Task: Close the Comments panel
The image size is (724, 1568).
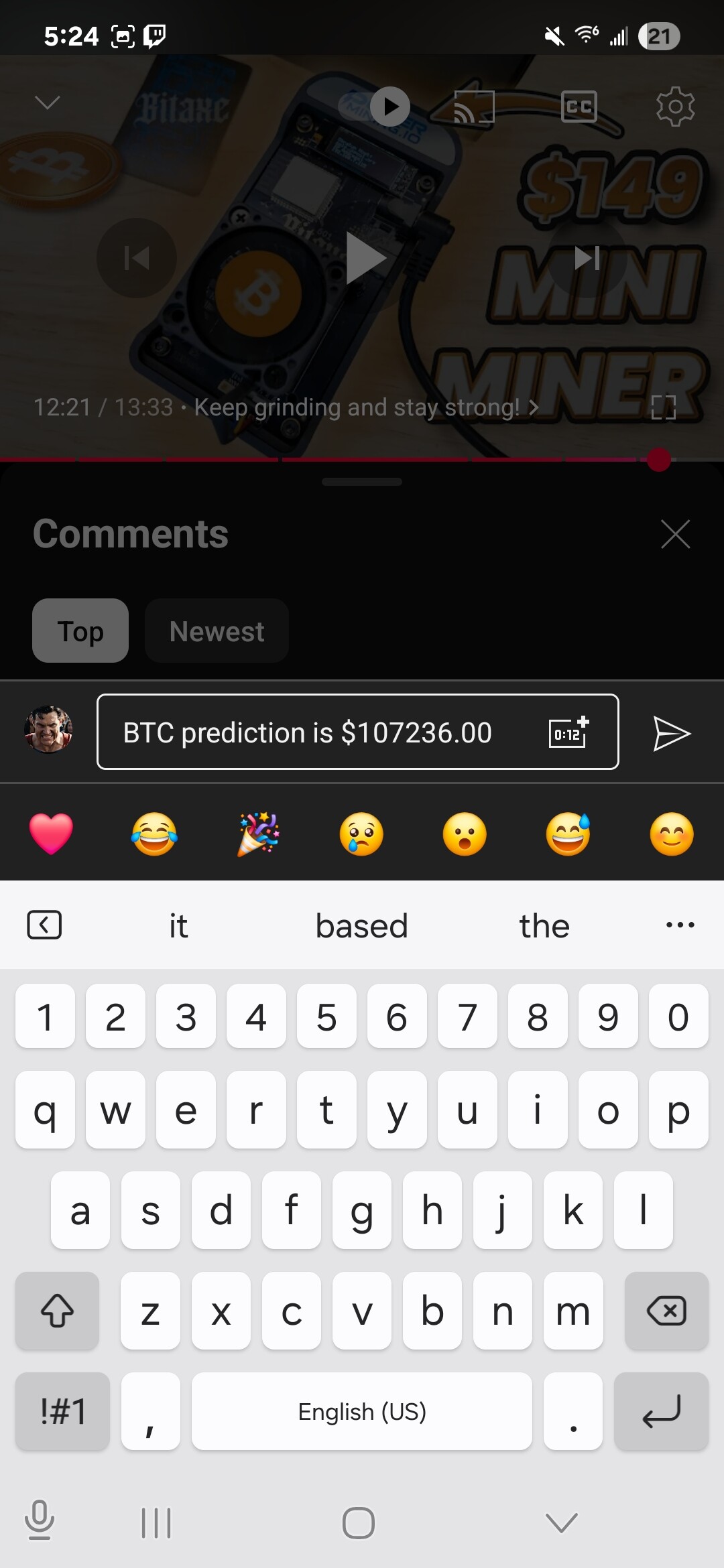Action: pos(675,534)
